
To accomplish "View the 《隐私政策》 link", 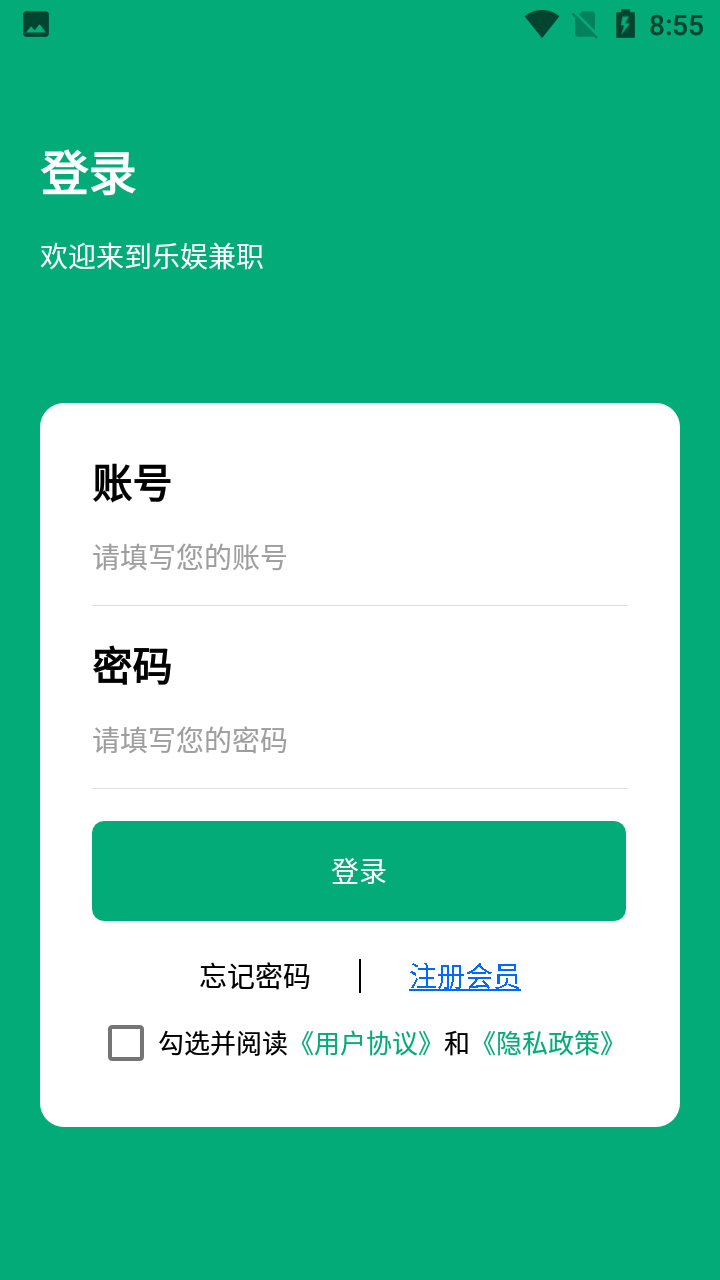I will pyautogui.click(x=547, y=1043).
